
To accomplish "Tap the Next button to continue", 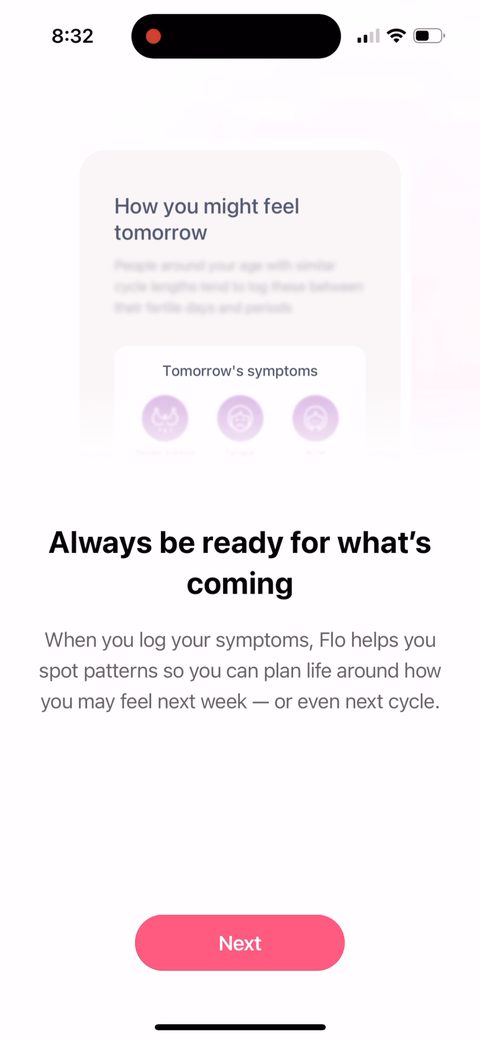I will (240, 942).
